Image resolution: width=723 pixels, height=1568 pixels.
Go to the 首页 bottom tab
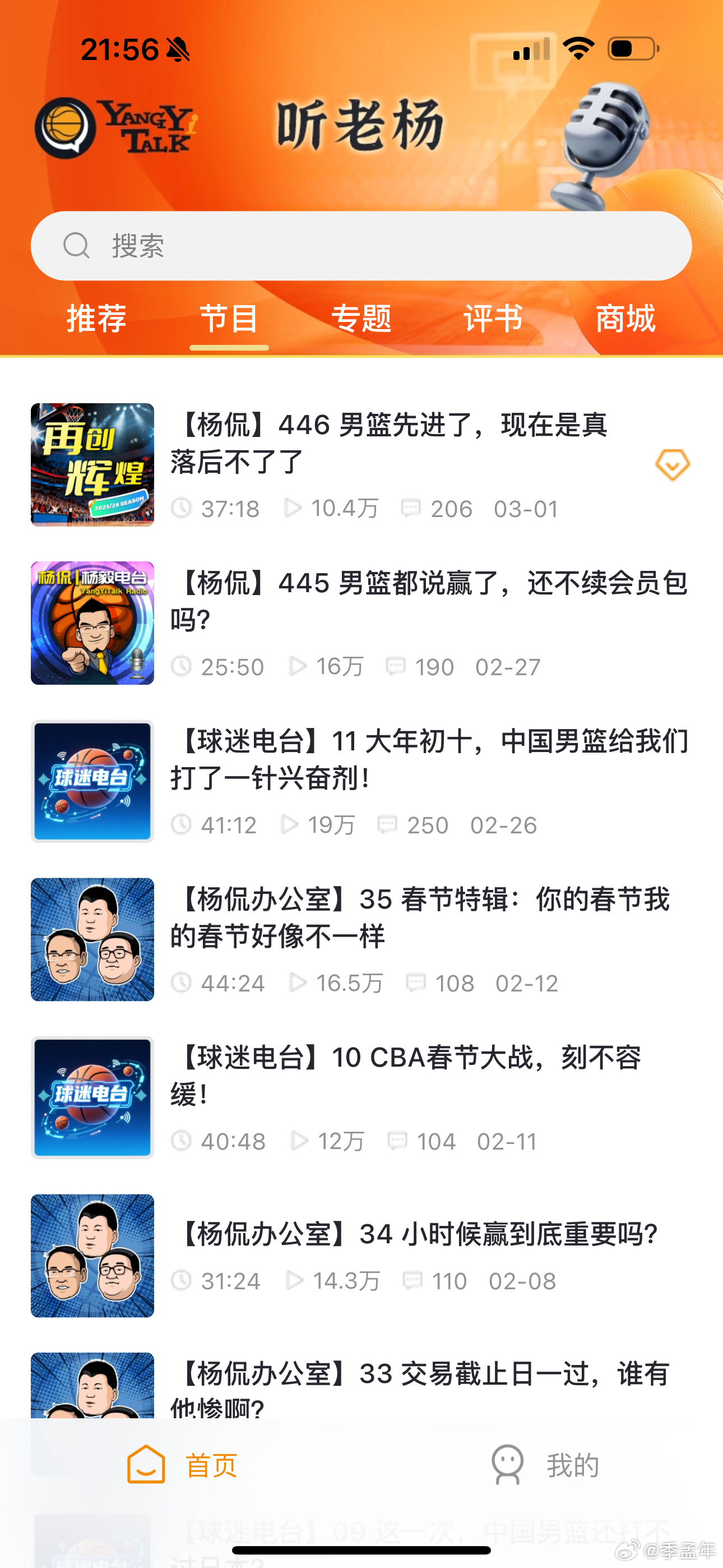[x=182, y=1464]
